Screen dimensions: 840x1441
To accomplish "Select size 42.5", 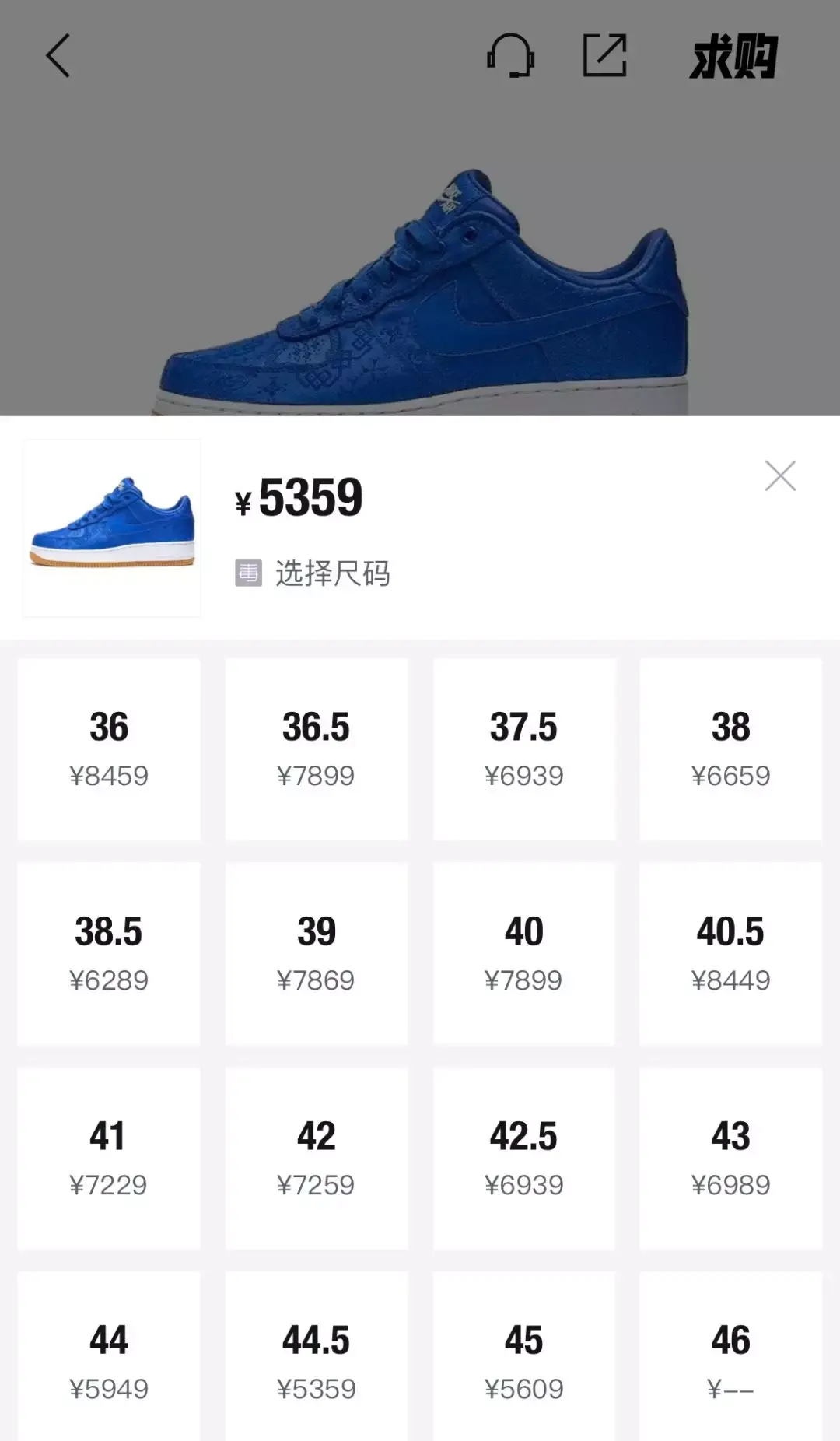I will tap(523, 1159).
